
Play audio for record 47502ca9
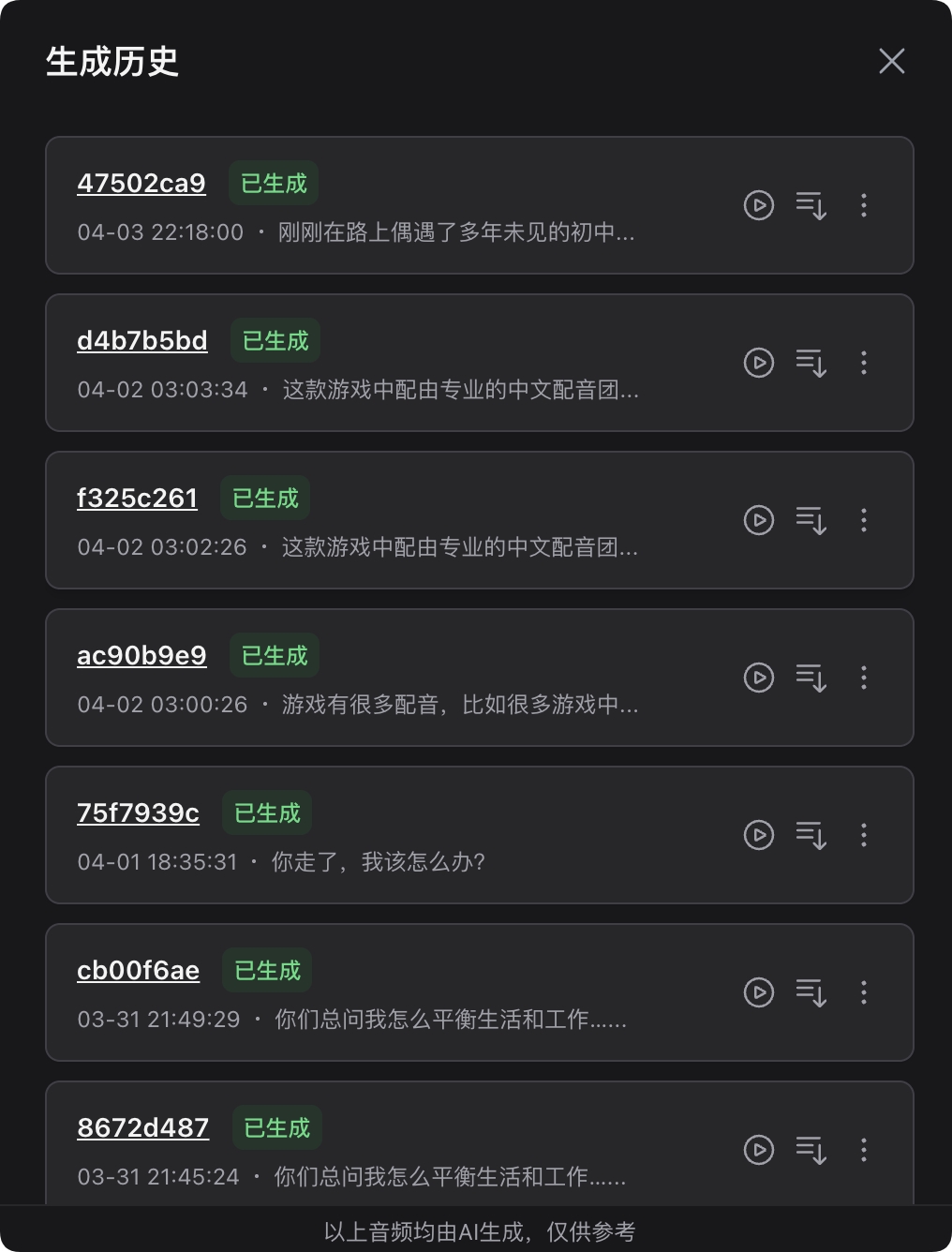click(x=758, y=205)
